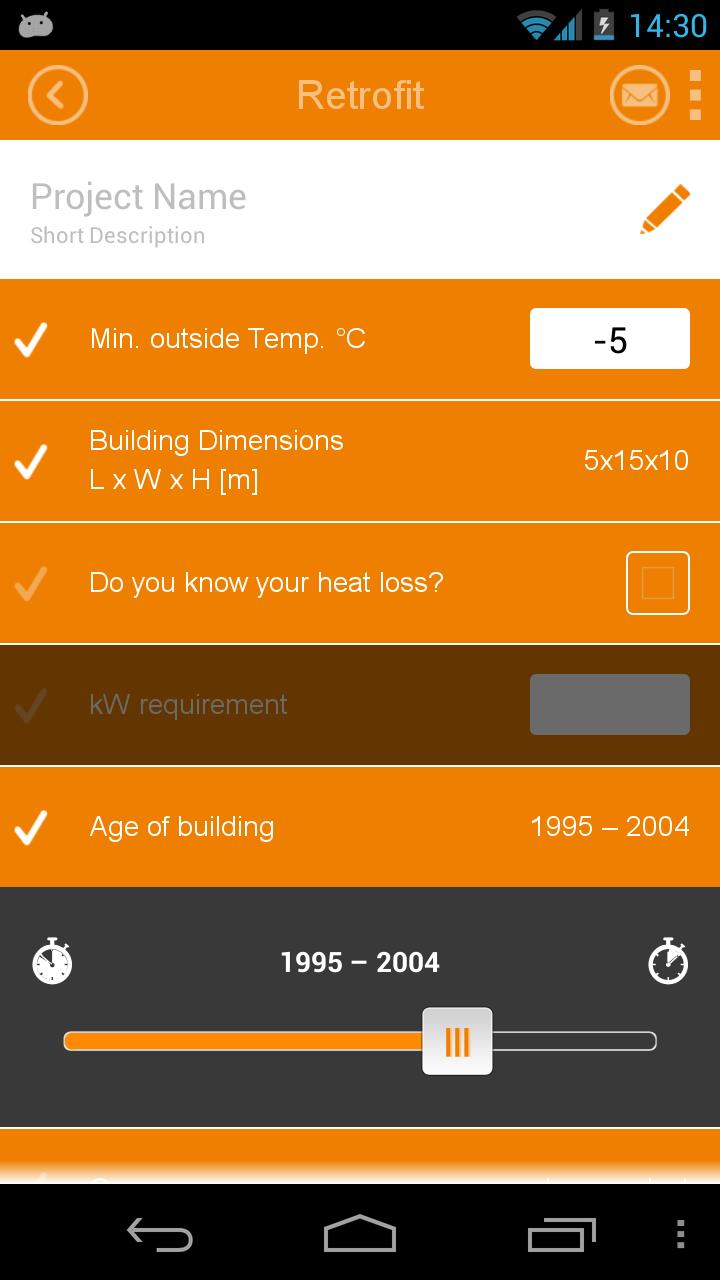Edit the project name with the pencil

coord(664,210)
